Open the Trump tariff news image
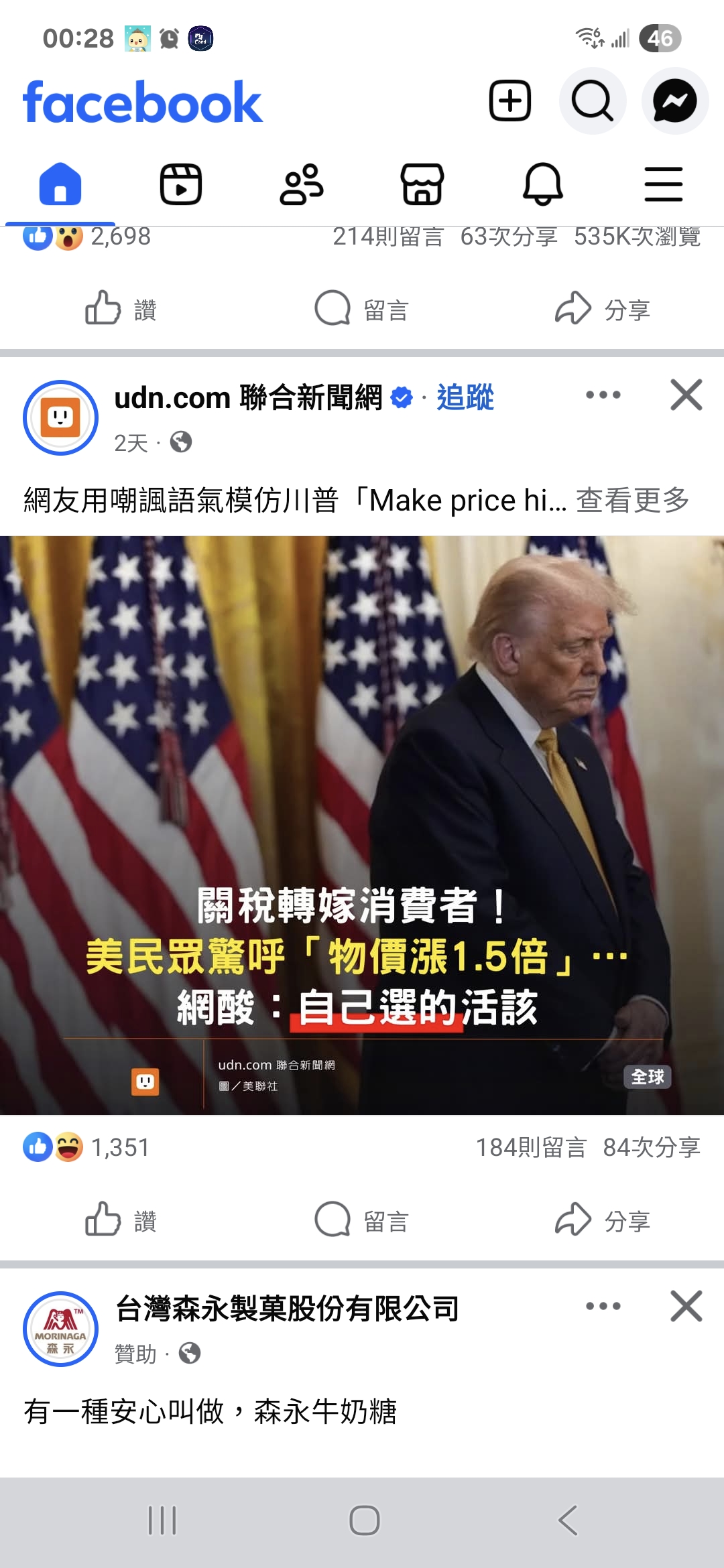The image size is (724, 1568). pyautogui.click(x=362, y=825)
